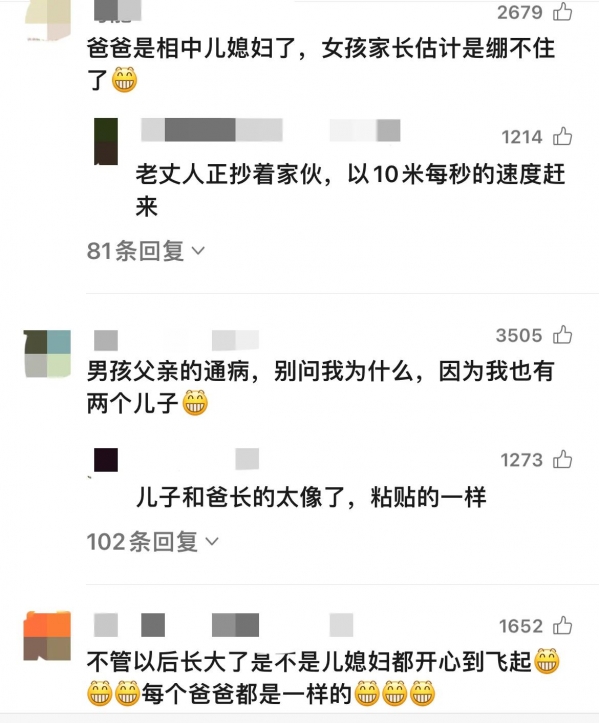
Task: Like the comment with 1652 likes
Action: (563, 627)
